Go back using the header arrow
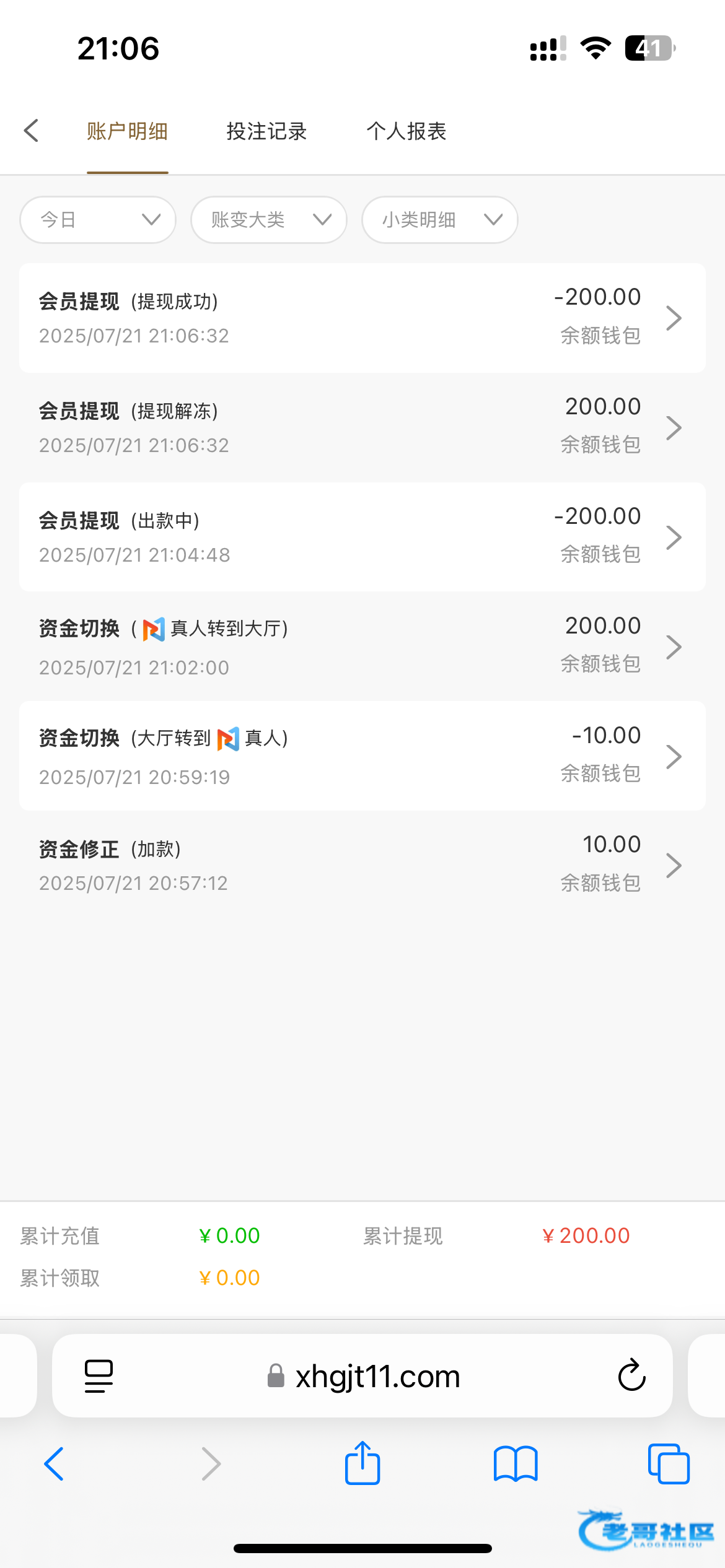Screen dimensions: 725x1568 (x=32, y=131)
